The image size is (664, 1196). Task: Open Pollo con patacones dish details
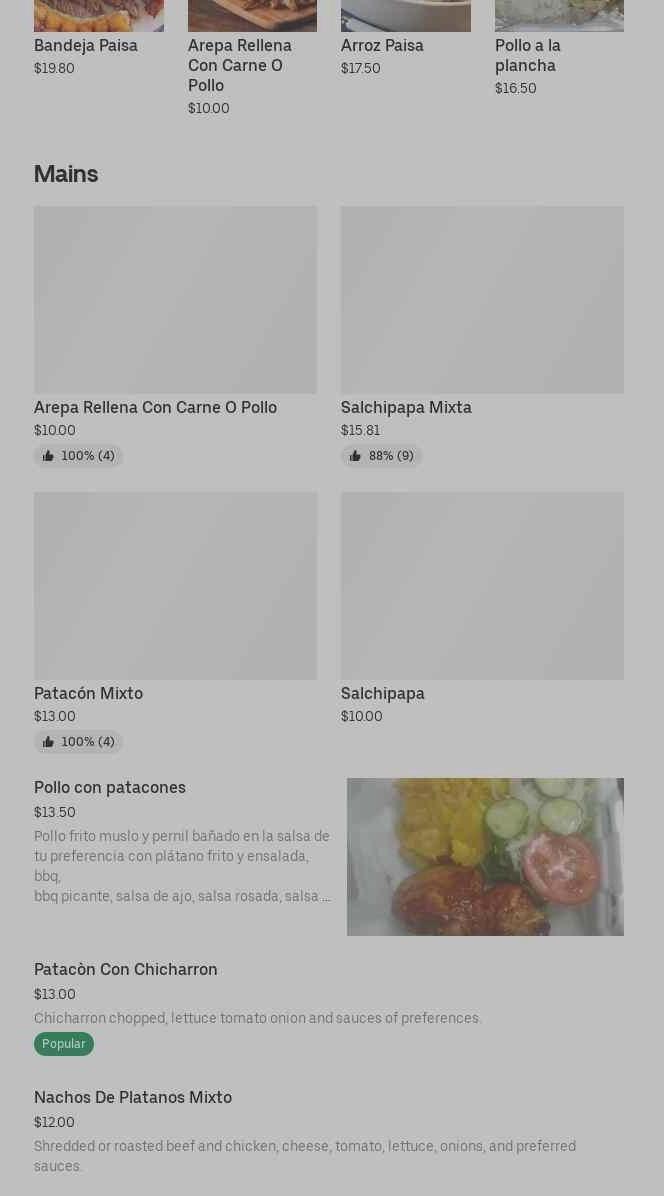coord(329,857)
